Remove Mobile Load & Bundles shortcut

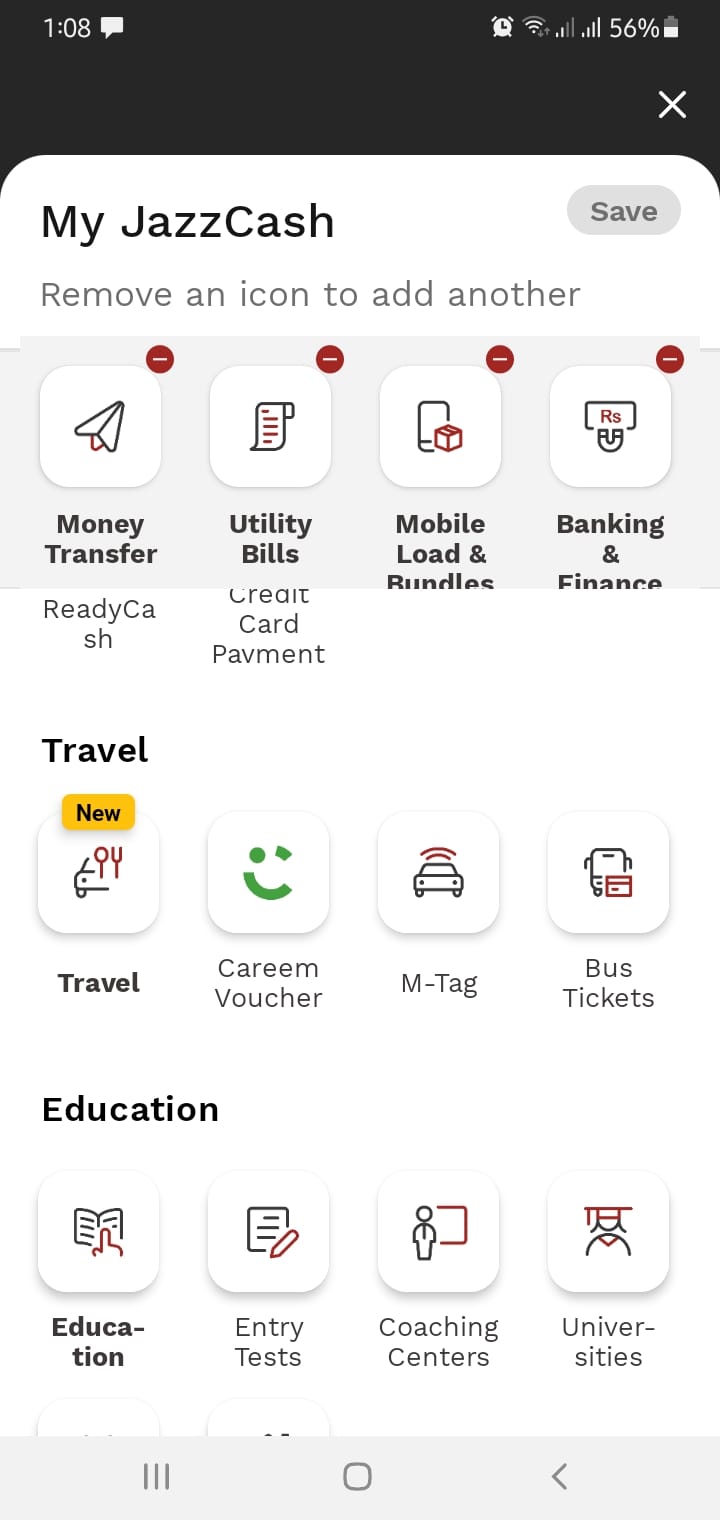tap(500, 358)
